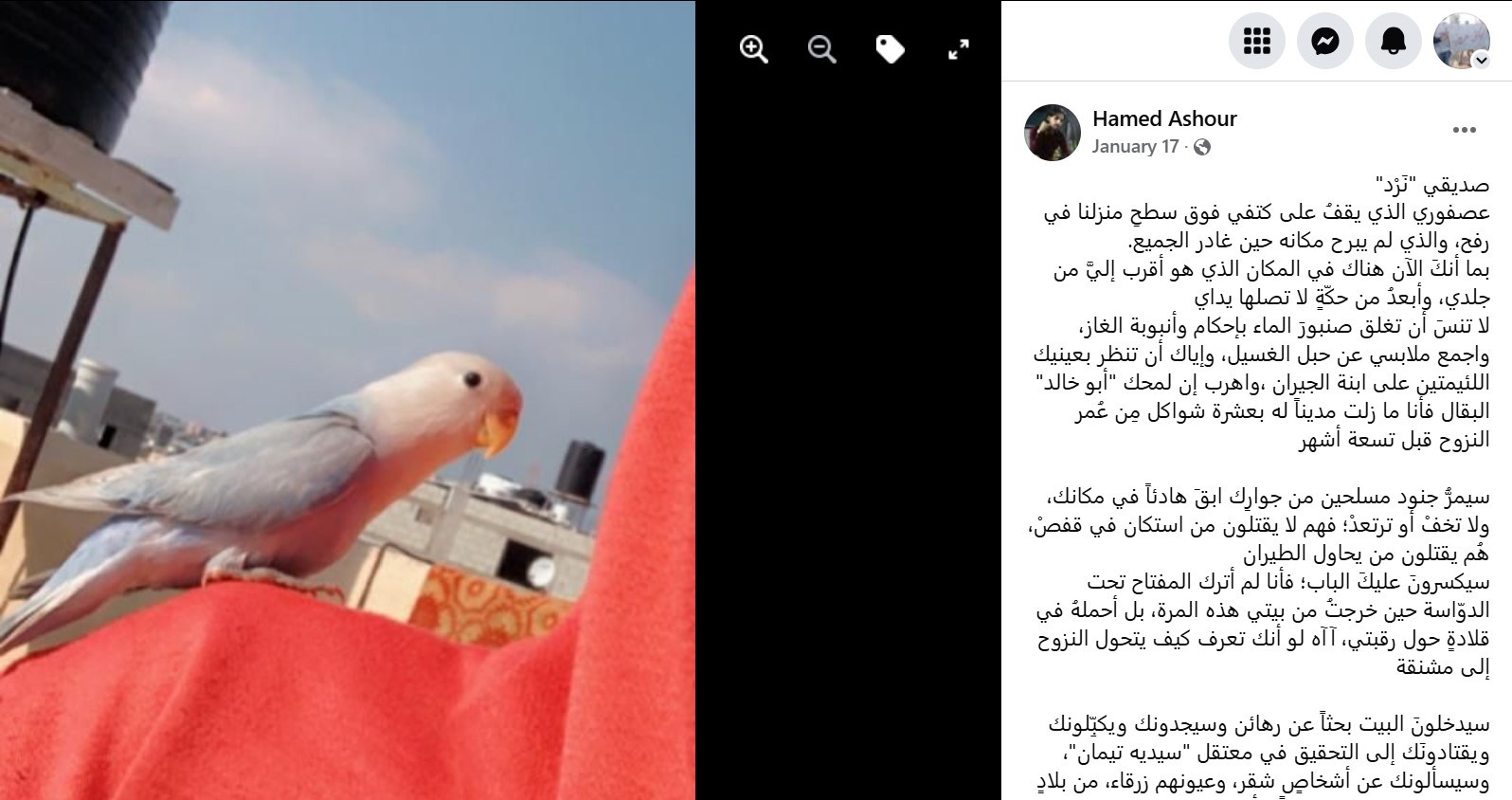This screenshot has height=800, width=1512.
Task: Open Hamed Ashour's profile picture
Action: [x=1052, y=132]
